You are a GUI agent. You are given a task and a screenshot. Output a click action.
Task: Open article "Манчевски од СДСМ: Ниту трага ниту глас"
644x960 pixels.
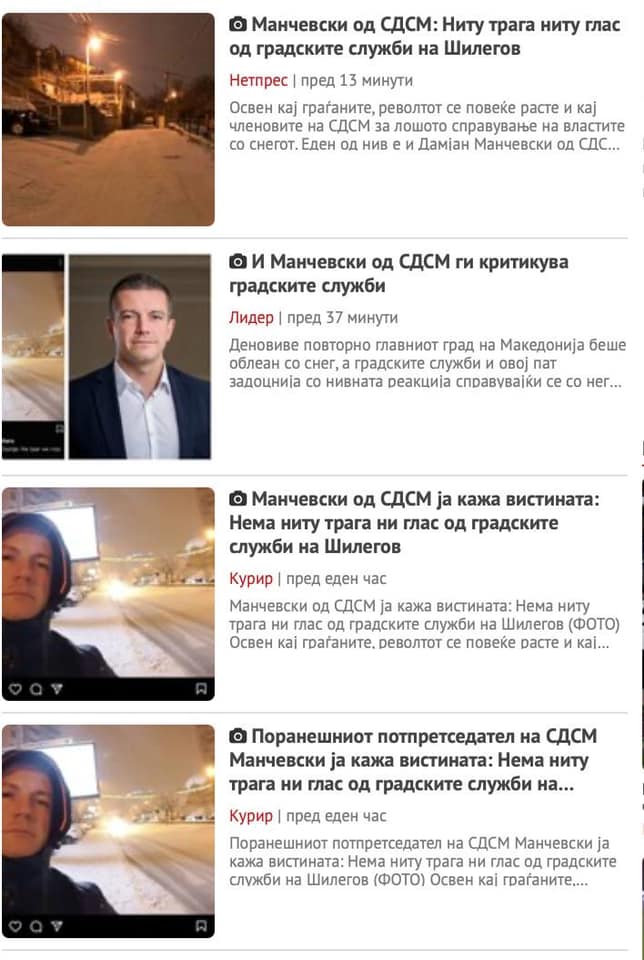[x=426, y=37]
